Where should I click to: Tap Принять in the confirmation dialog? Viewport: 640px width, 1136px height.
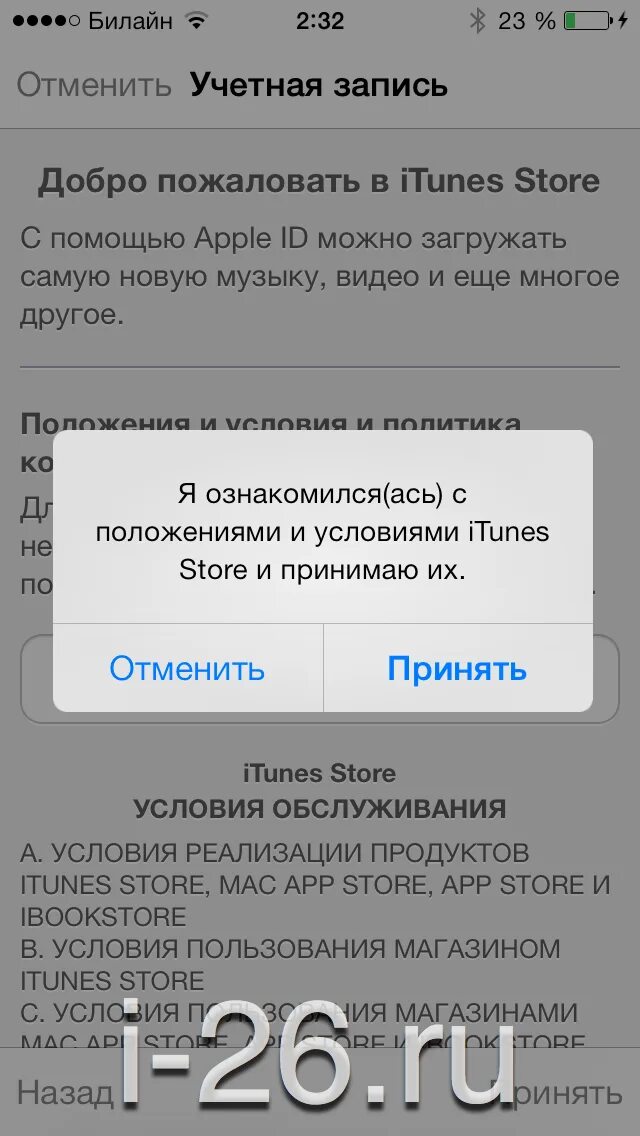click(x=457, y=668)
